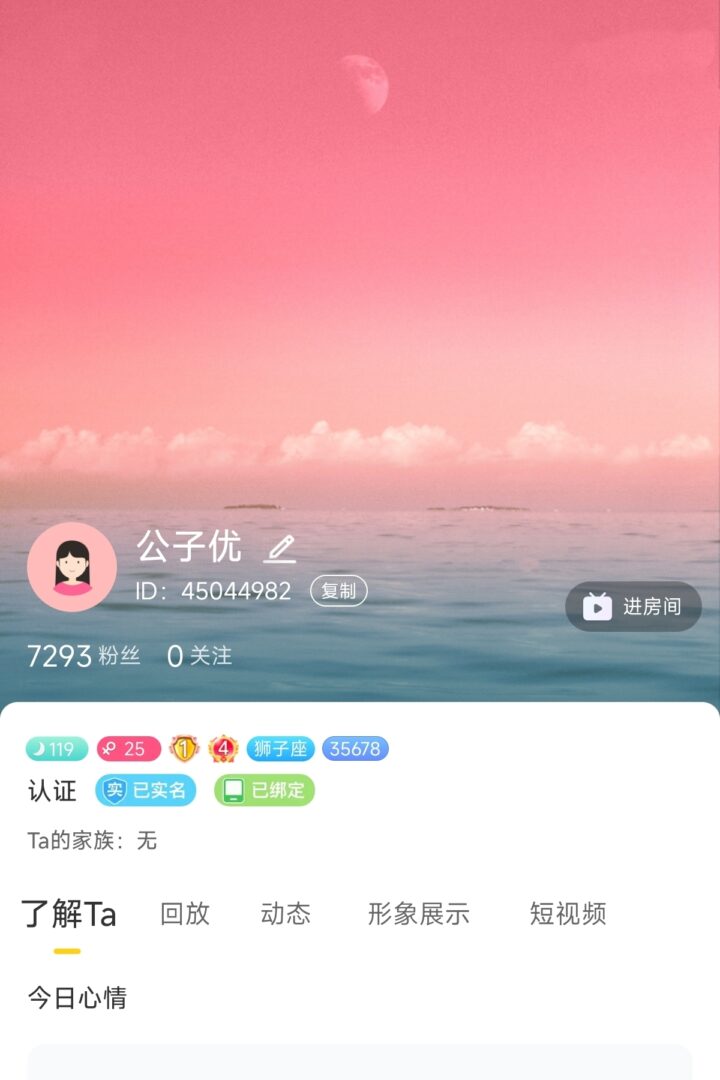Viewport: 720px width, 1080px height.
Task: View the 7293 粉丝 followers list
Action: pos(83,656)
